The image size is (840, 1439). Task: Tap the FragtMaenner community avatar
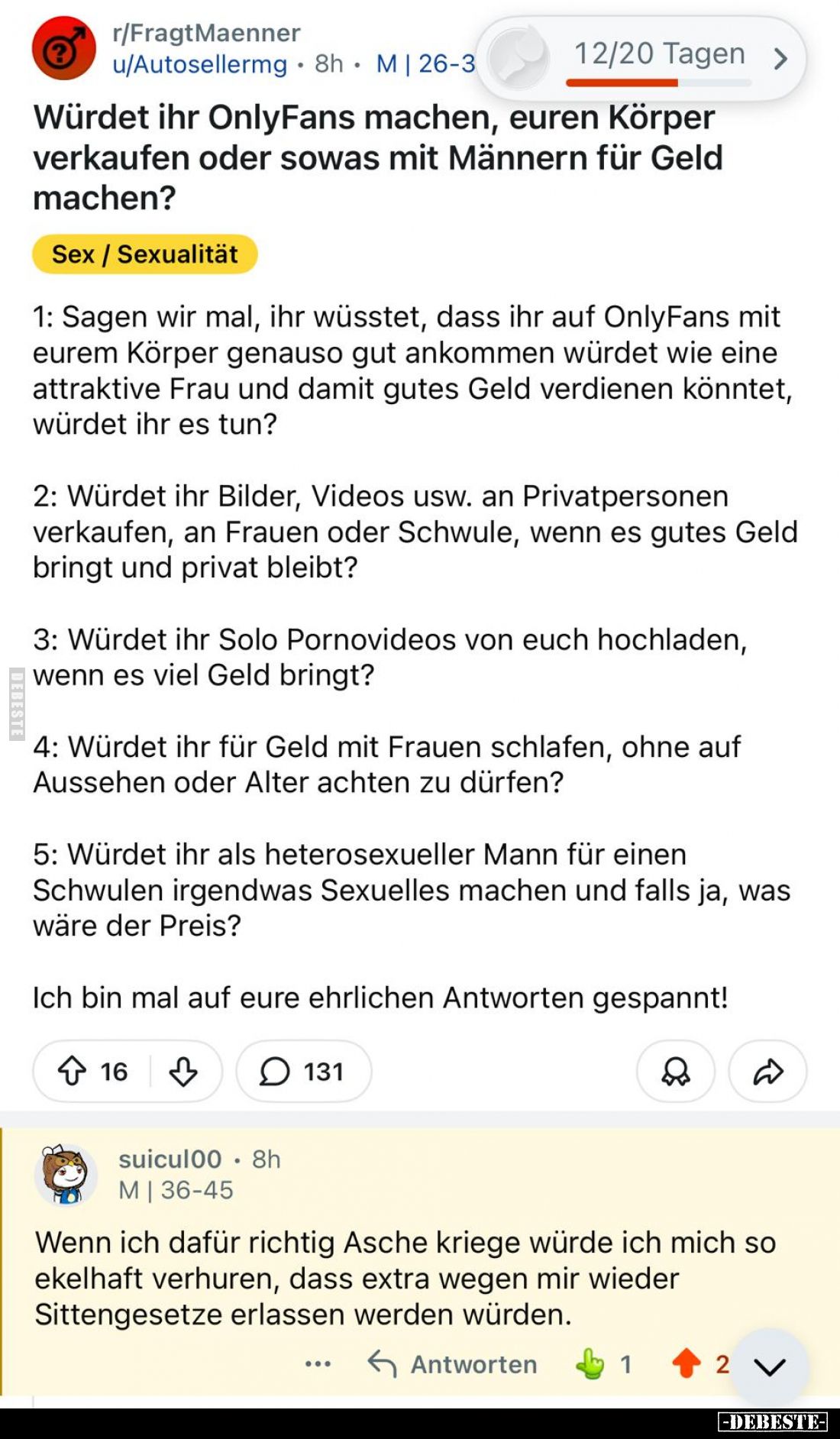click(64, 48)
